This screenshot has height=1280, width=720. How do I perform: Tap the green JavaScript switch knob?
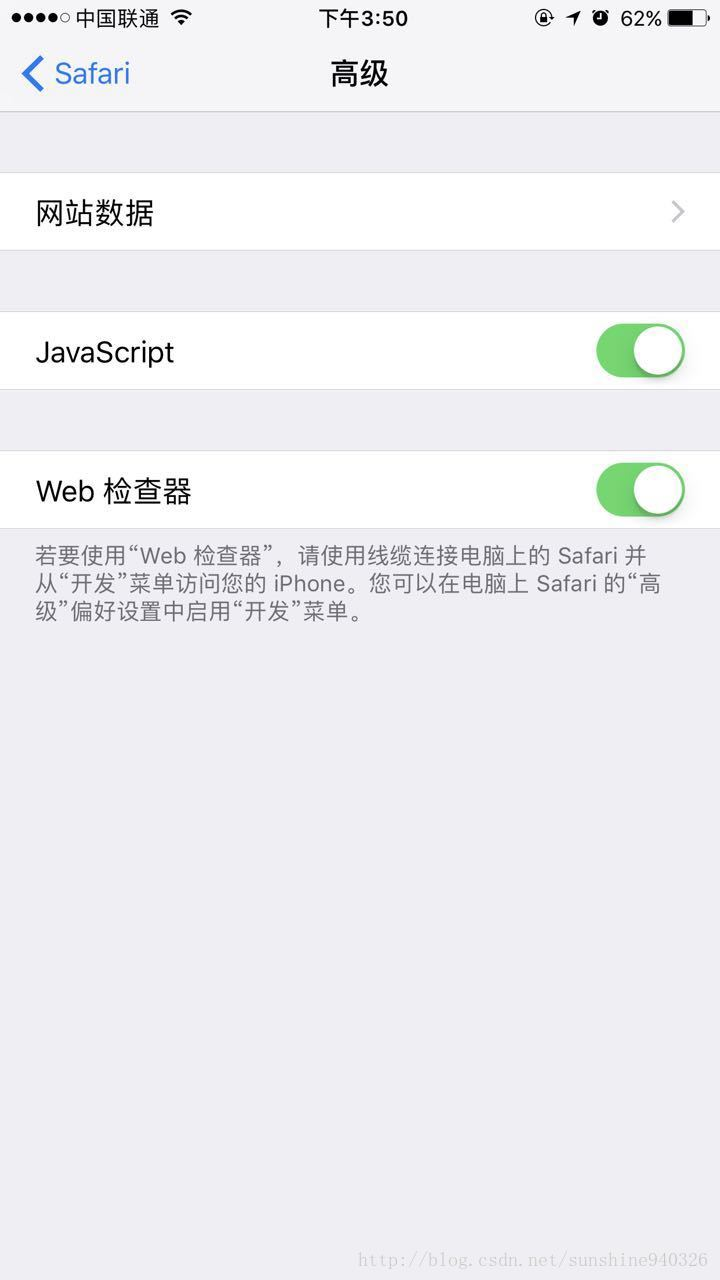[x=660, y=351]
